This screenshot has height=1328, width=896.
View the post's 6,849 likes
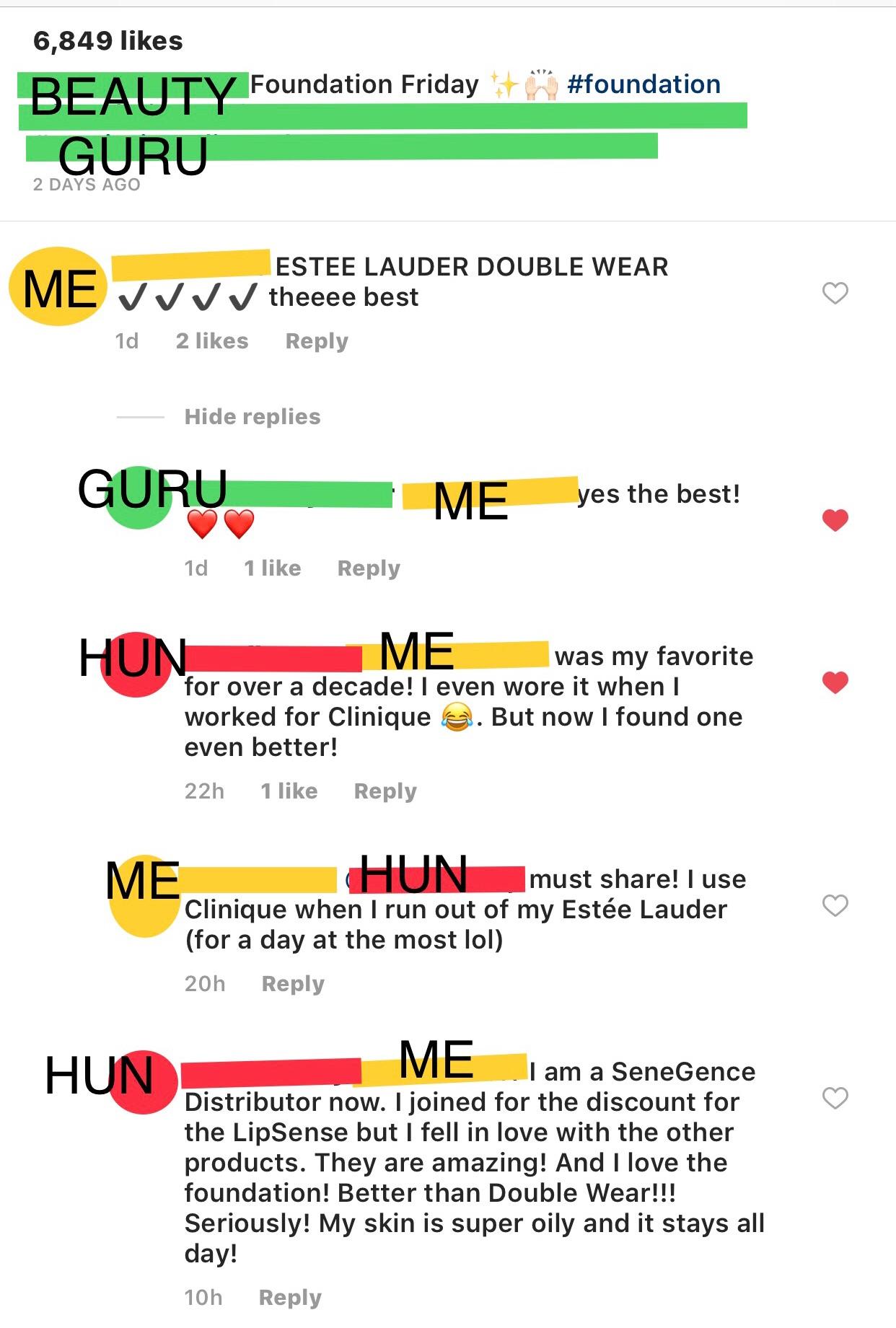108,41
